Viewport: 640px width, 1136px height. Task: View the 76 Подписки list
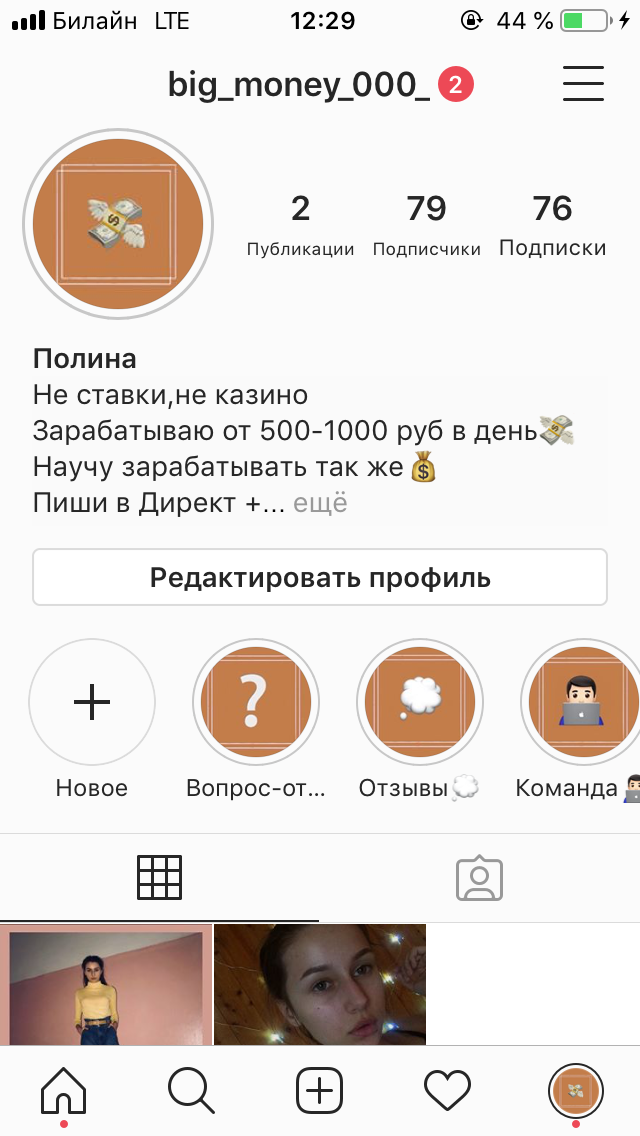click(552, 225)
